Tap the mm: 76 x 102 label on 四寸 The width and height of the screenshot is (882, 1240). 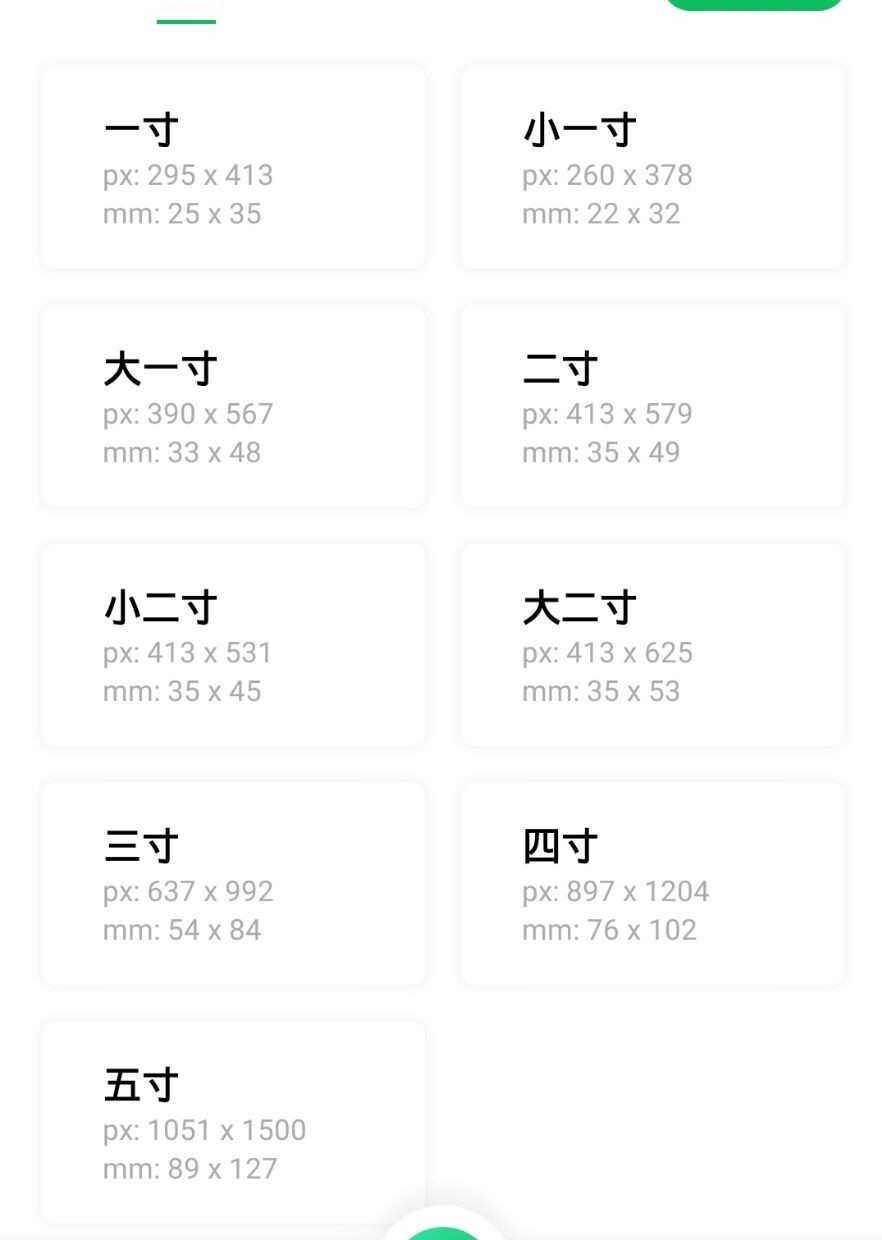(x=611, y=929)
